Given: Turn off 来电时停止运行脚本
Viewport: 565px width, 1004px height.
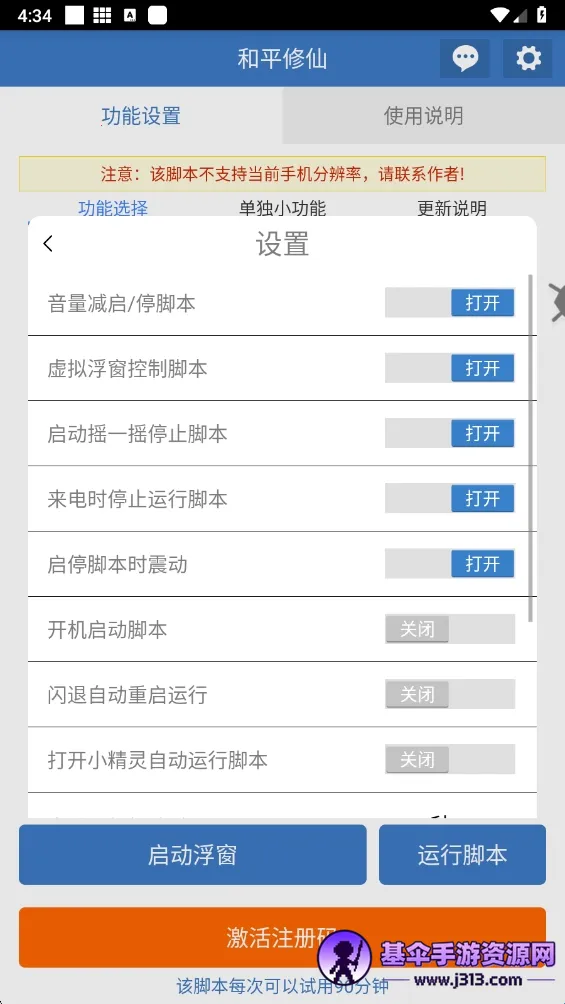Looking at the screenshot, I should coord(450,498).
